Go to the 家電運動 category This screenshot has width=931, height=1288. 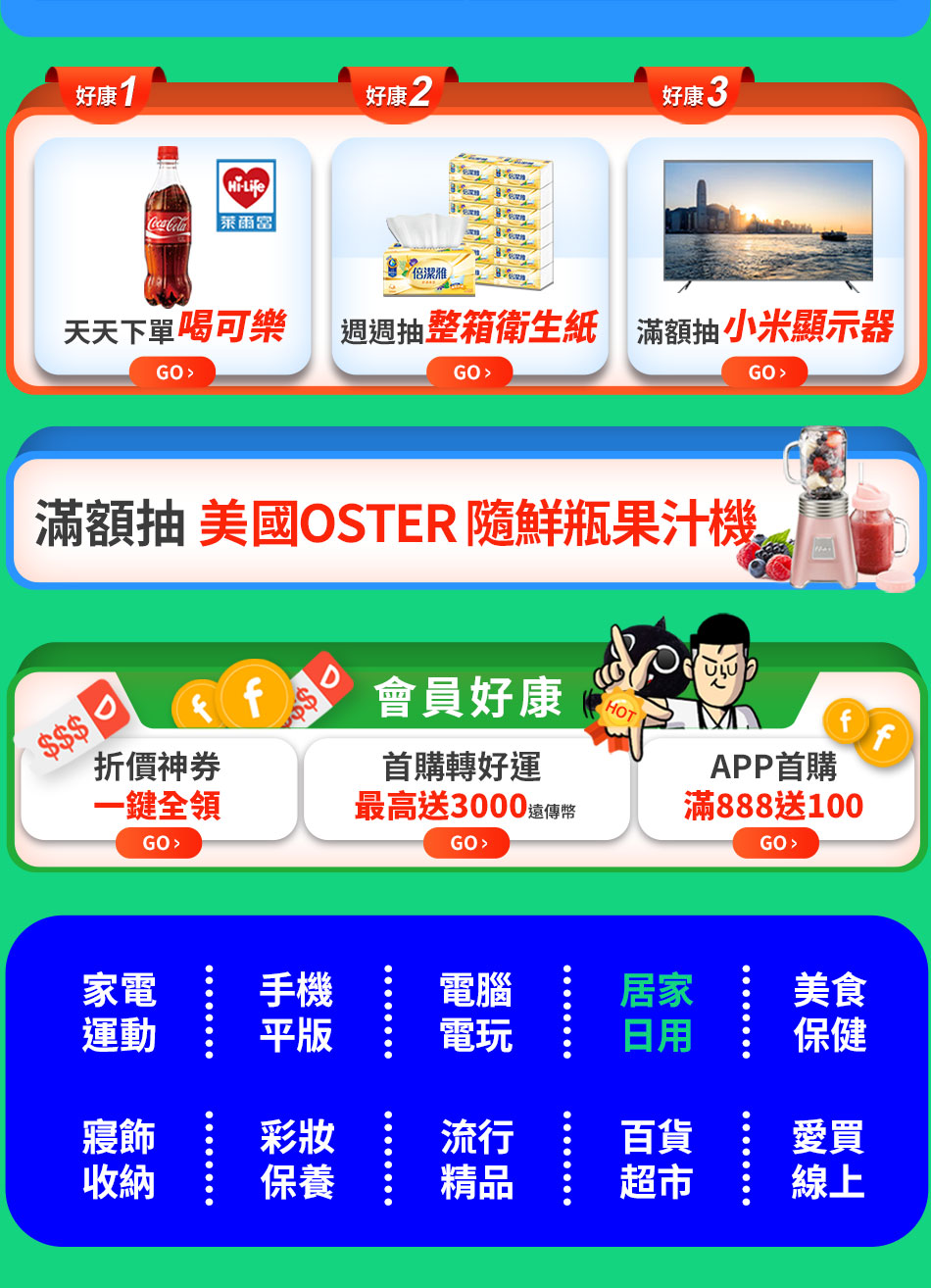coord(120,1013)
